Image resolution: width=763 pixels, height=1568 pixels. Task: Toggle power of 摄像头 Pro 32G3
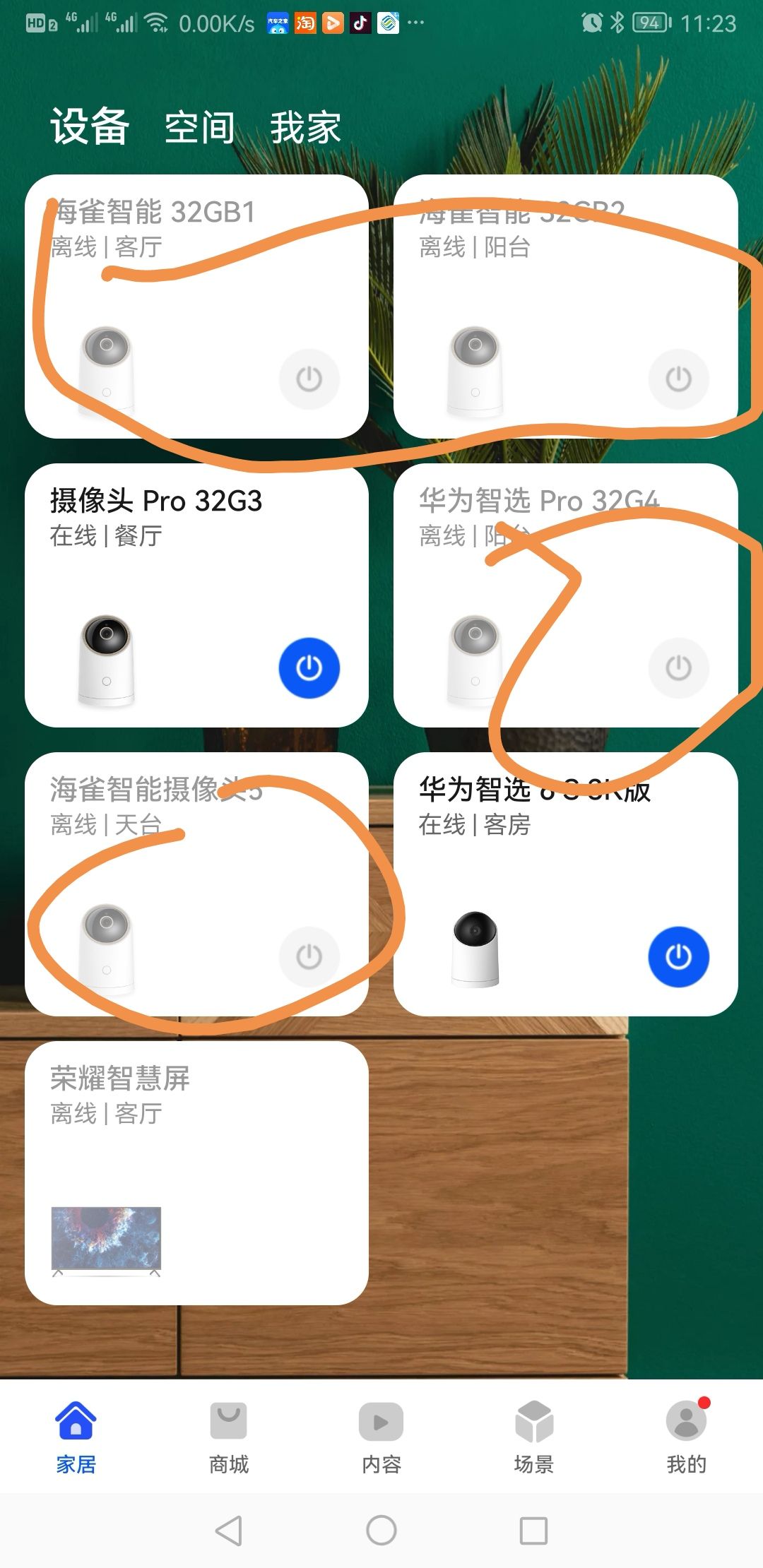point(309,667)
